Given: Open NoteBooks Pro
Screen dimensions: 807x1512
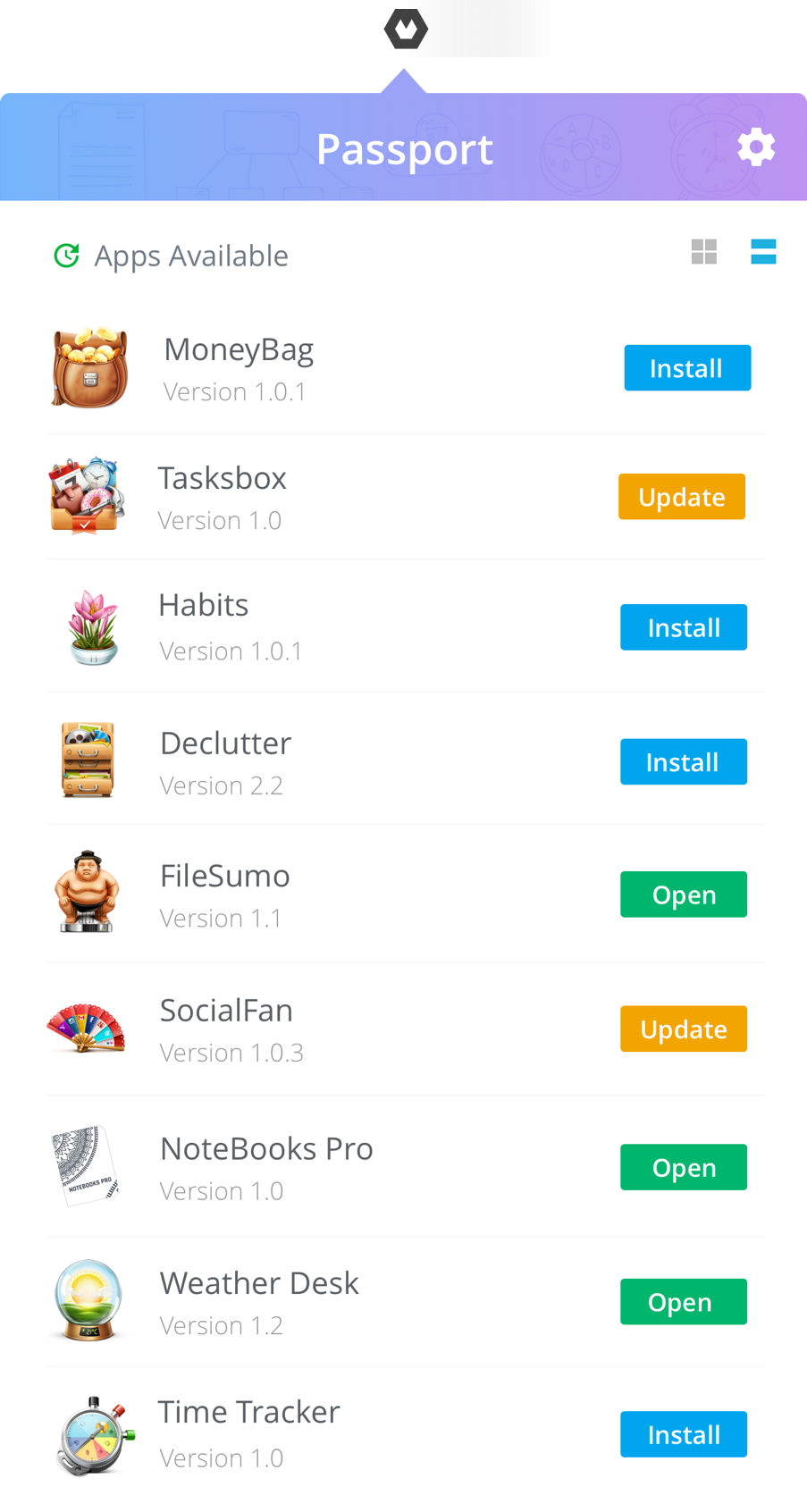Looking at the screenshot, I should [683, 1167].
